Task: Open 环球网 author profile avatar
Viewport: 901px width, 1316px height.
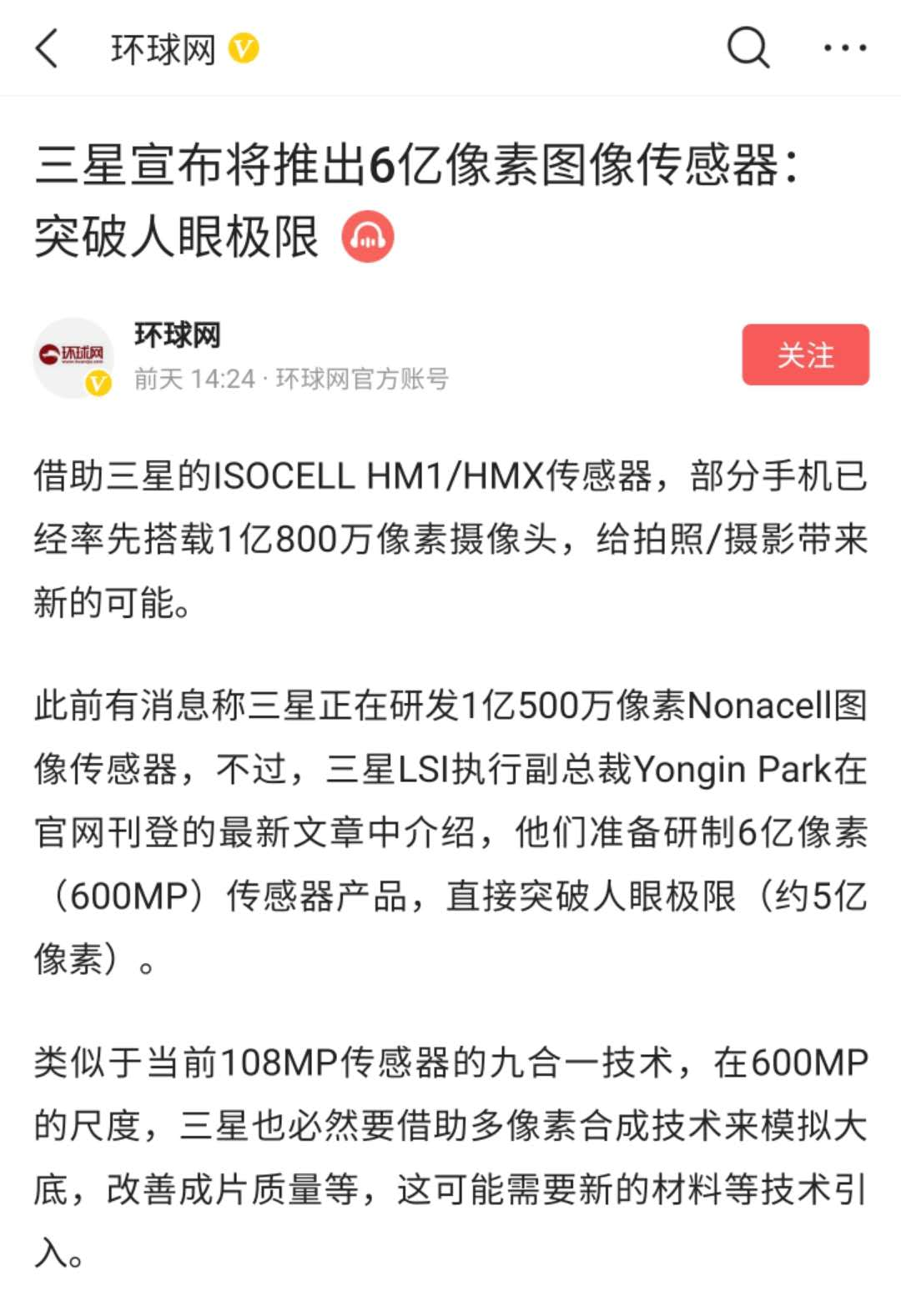Action: point(73,357)
